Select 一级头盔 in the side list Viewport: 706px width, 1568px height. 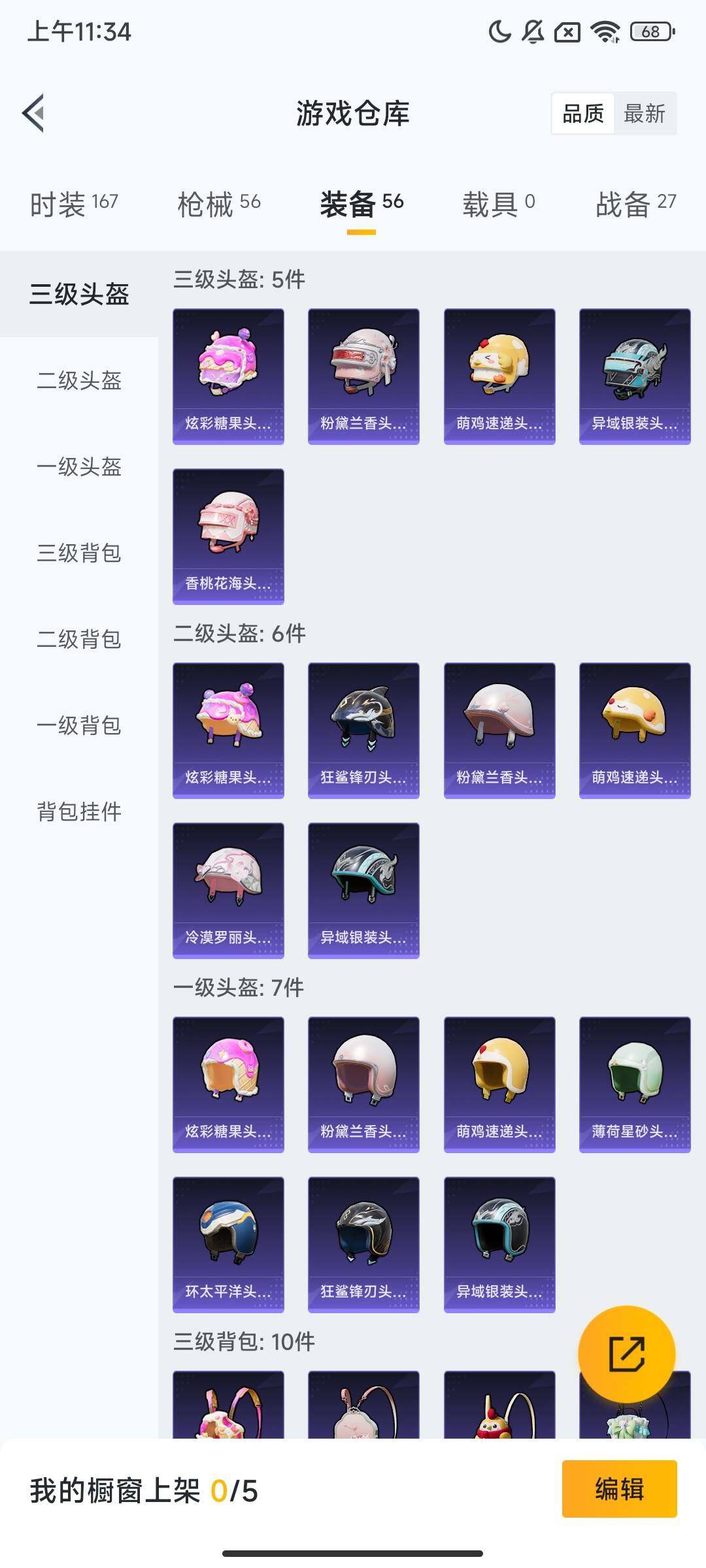pyautogui.click(x=79, y=466)
